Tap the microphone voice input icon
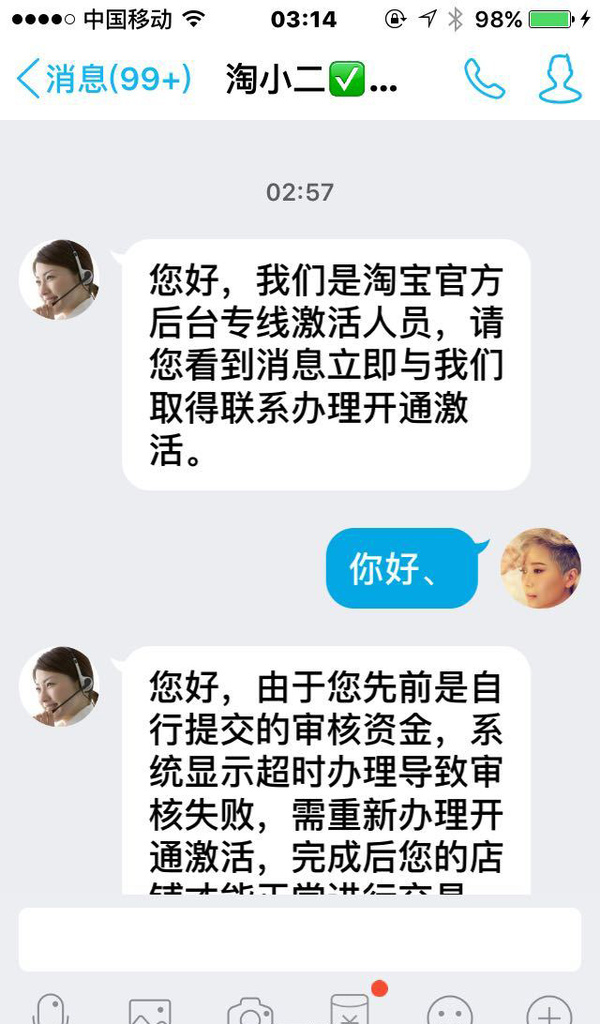The height and width of the screenshot is (1024, 600). pyautogui.click(x=50, y=1010)
